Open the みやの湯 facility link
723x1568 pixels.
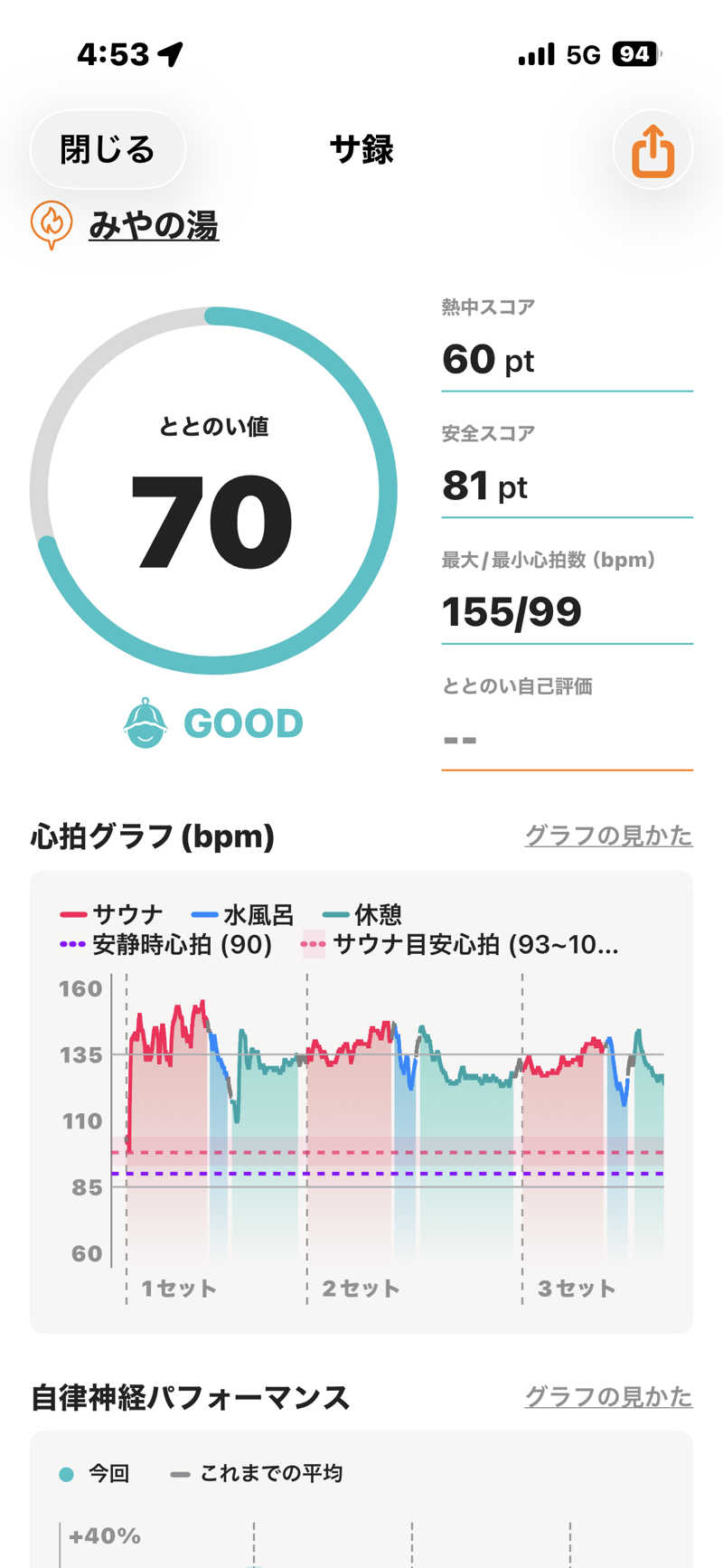pyautogui.click(x=154, y=225)
